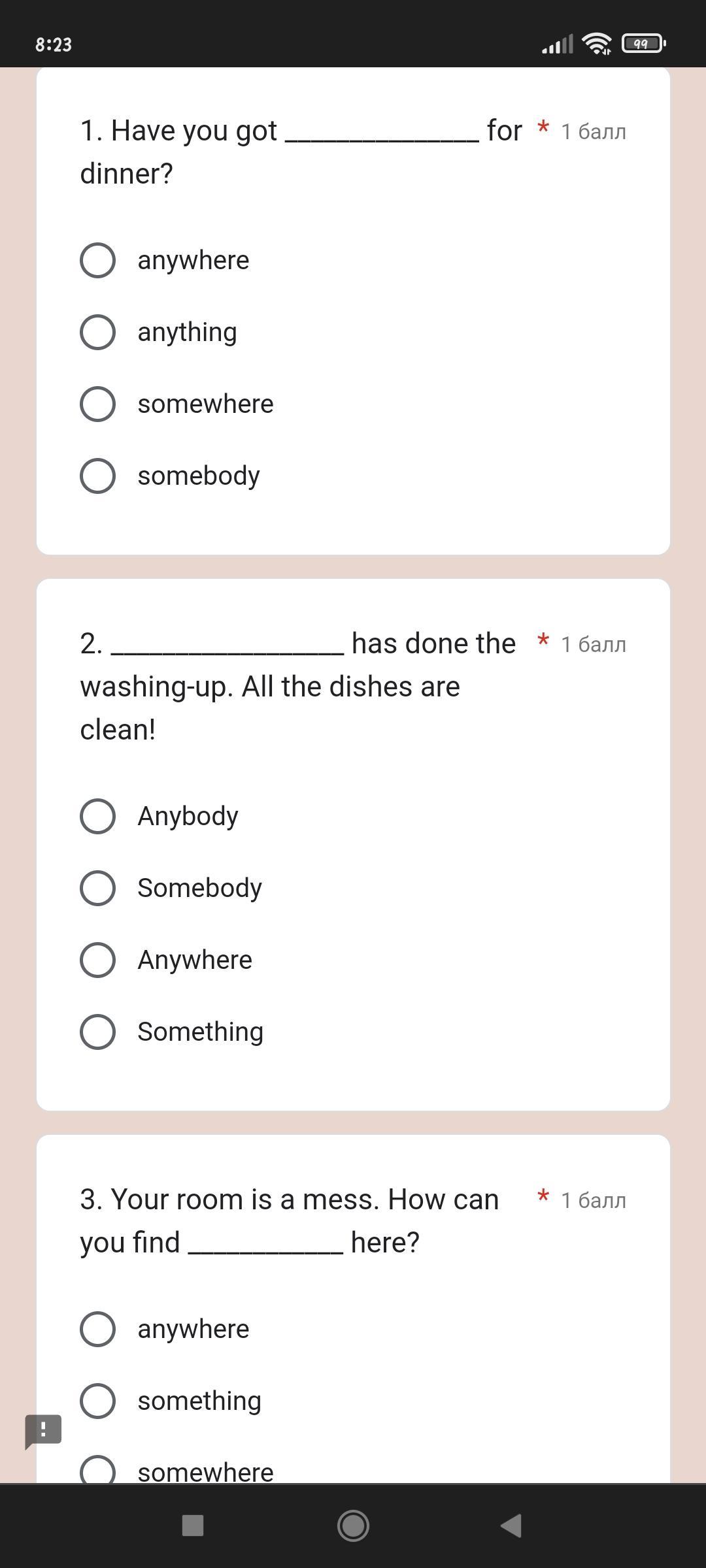Go back with the system back button
This screenshot has width=706, height=1568.
tap(511, 1526)
